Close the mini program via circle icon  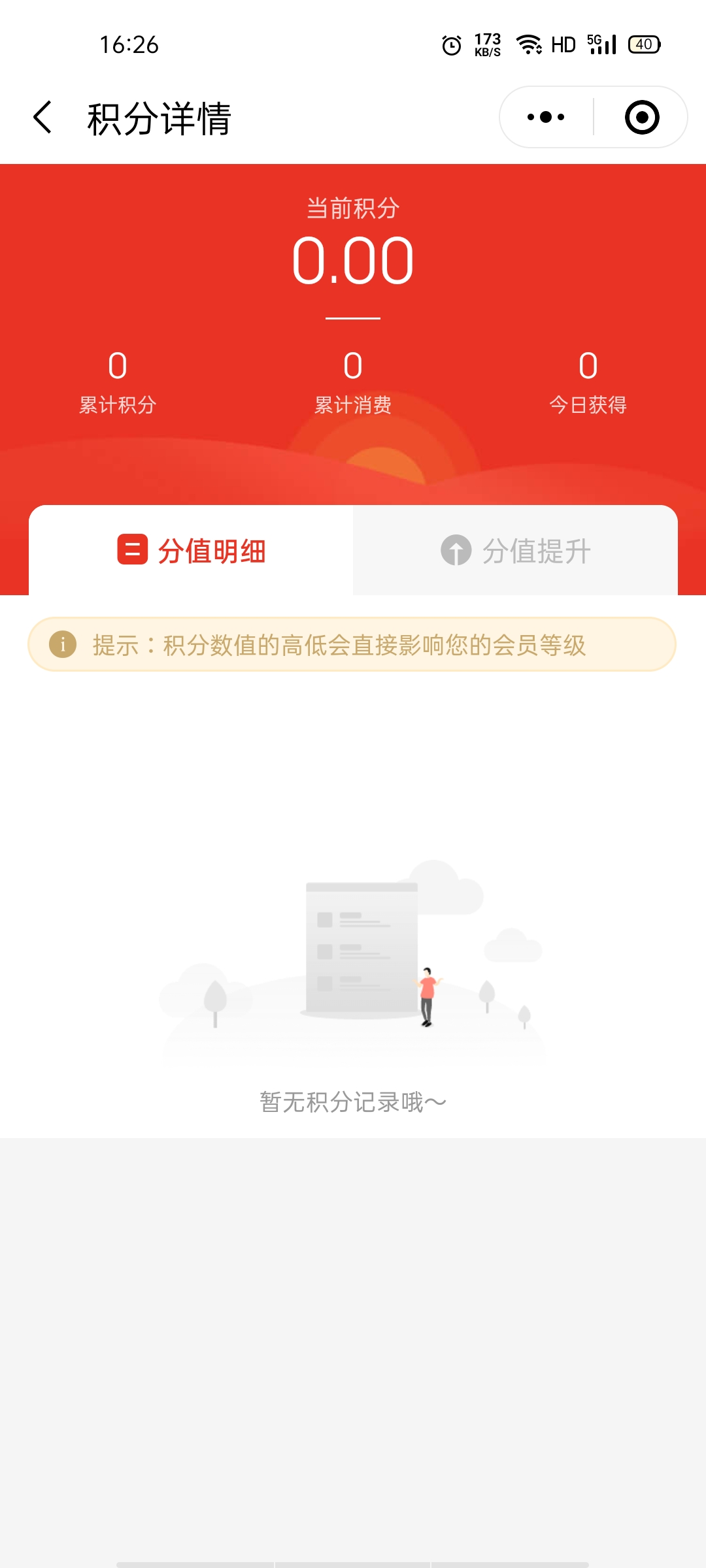641,118
